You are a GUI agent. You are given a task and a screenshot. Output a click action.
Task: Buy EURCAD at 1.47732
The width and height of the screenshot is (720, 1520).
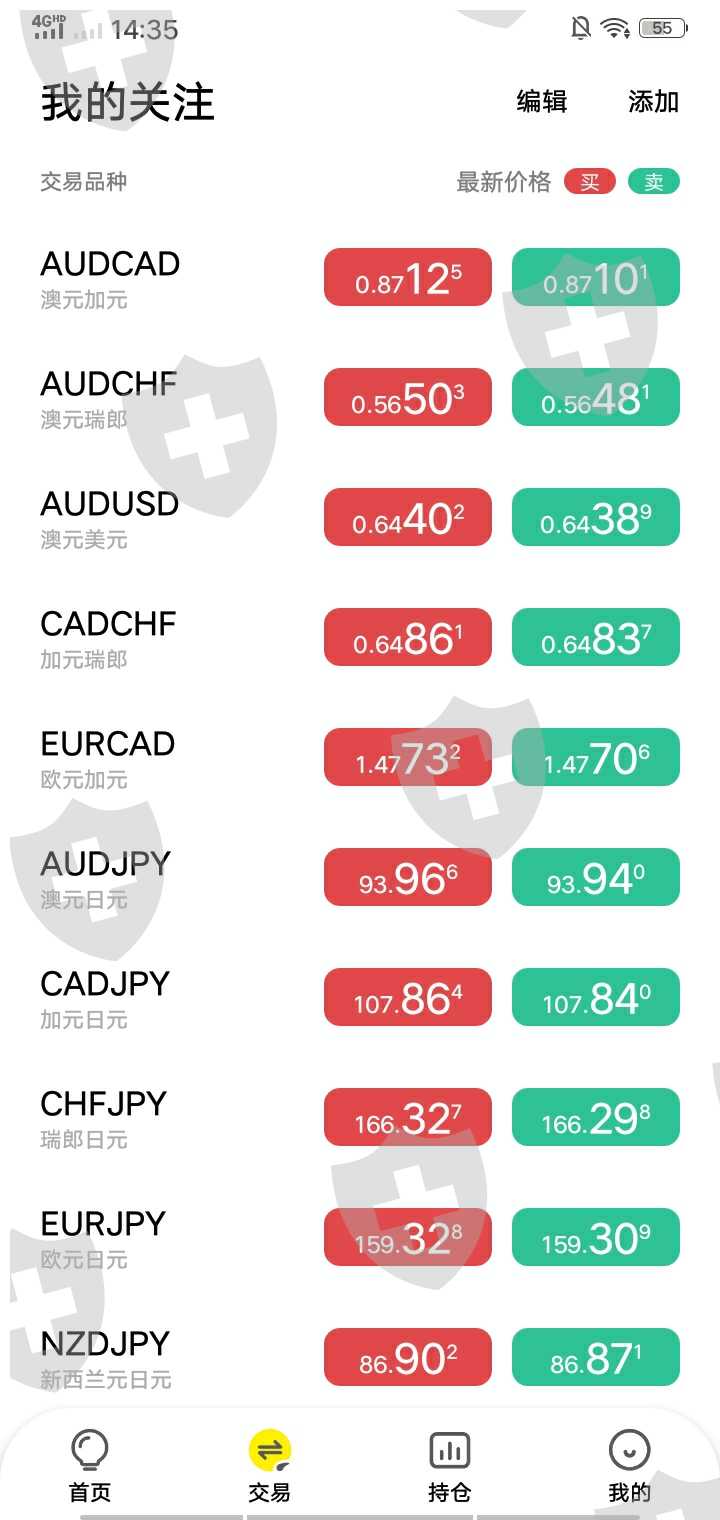[408, 757]
